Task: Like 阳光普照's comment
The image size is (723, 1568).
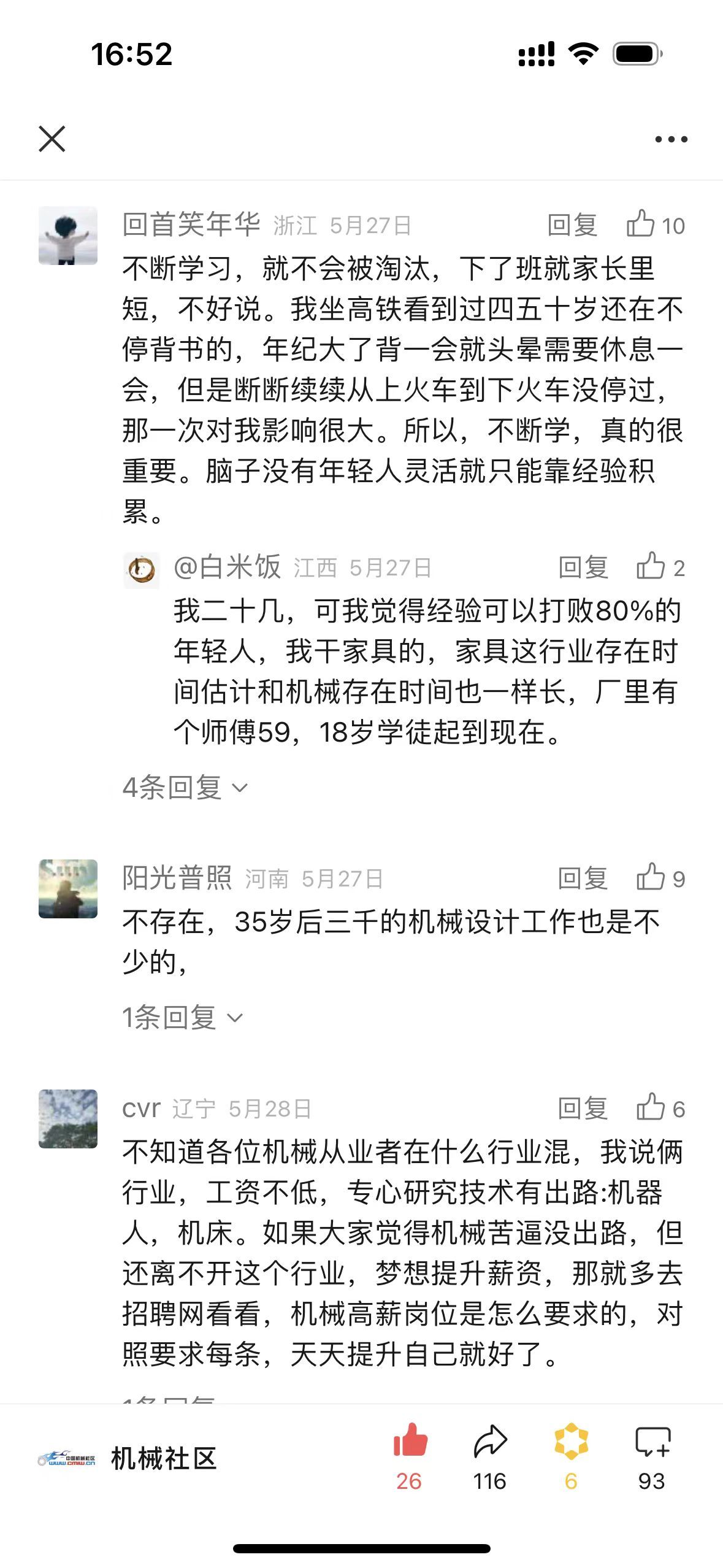Action: tap(651, 877)
